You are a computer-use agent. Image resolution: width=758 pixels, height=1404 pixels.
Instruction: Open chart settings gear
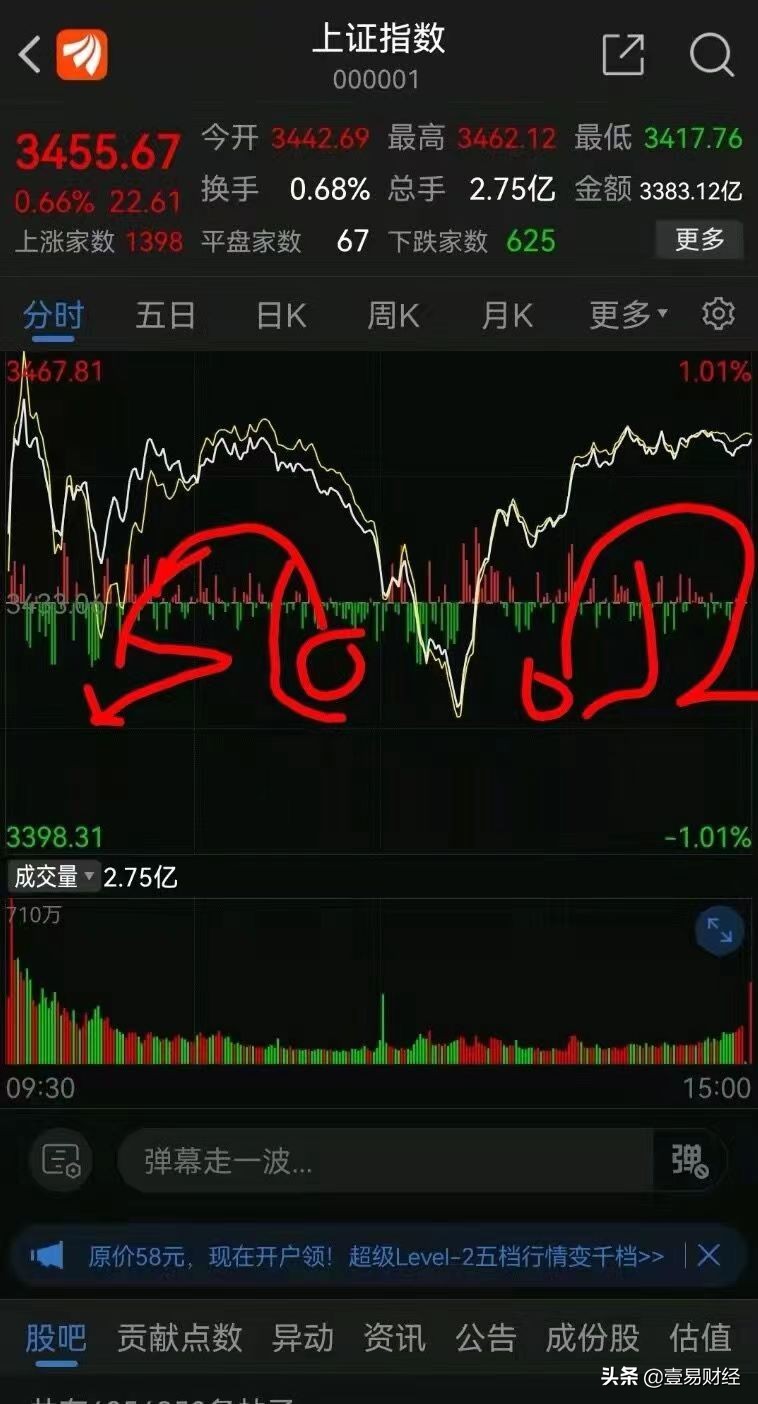pyautogui.click(x=718, y=314)
